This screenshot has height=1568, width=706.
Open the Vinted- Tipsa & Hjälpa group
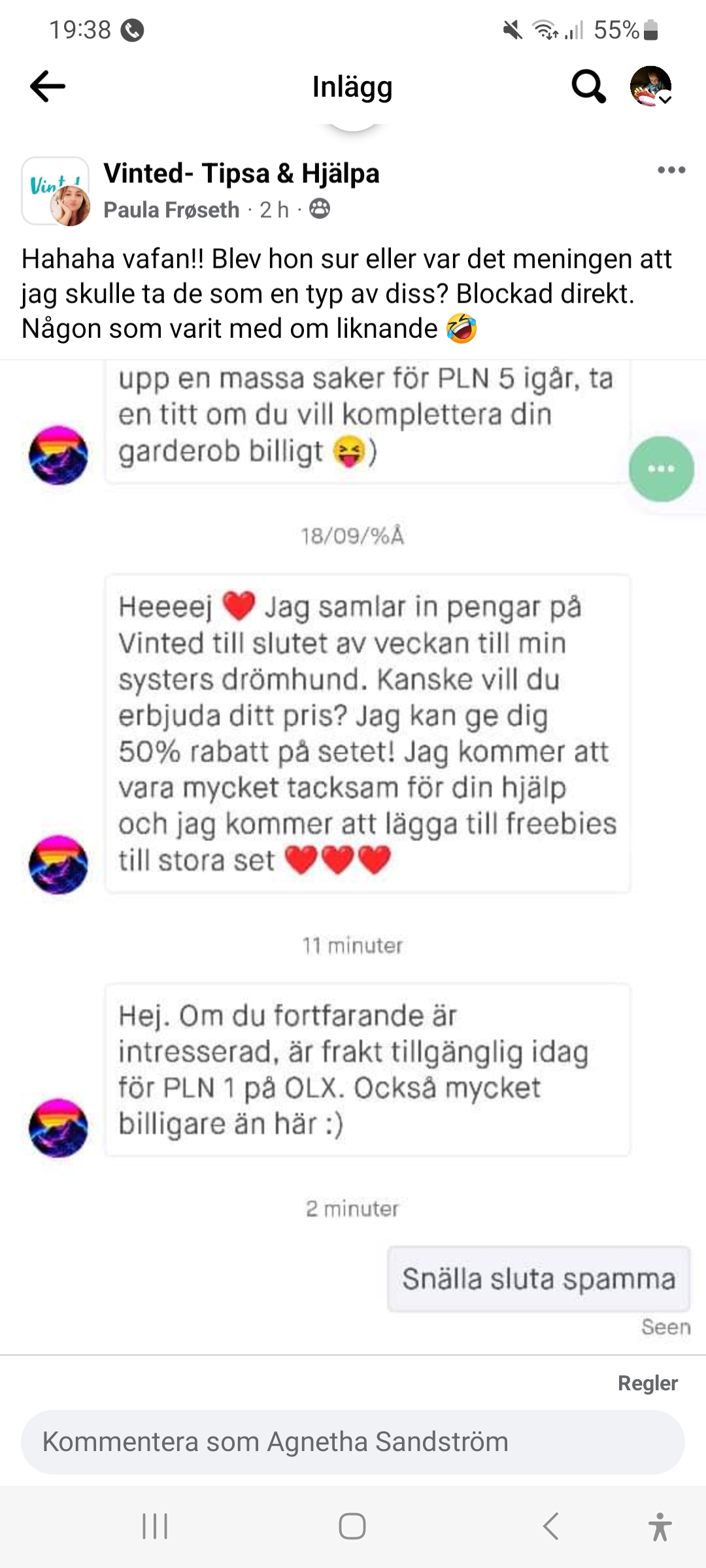pos(241,173)
